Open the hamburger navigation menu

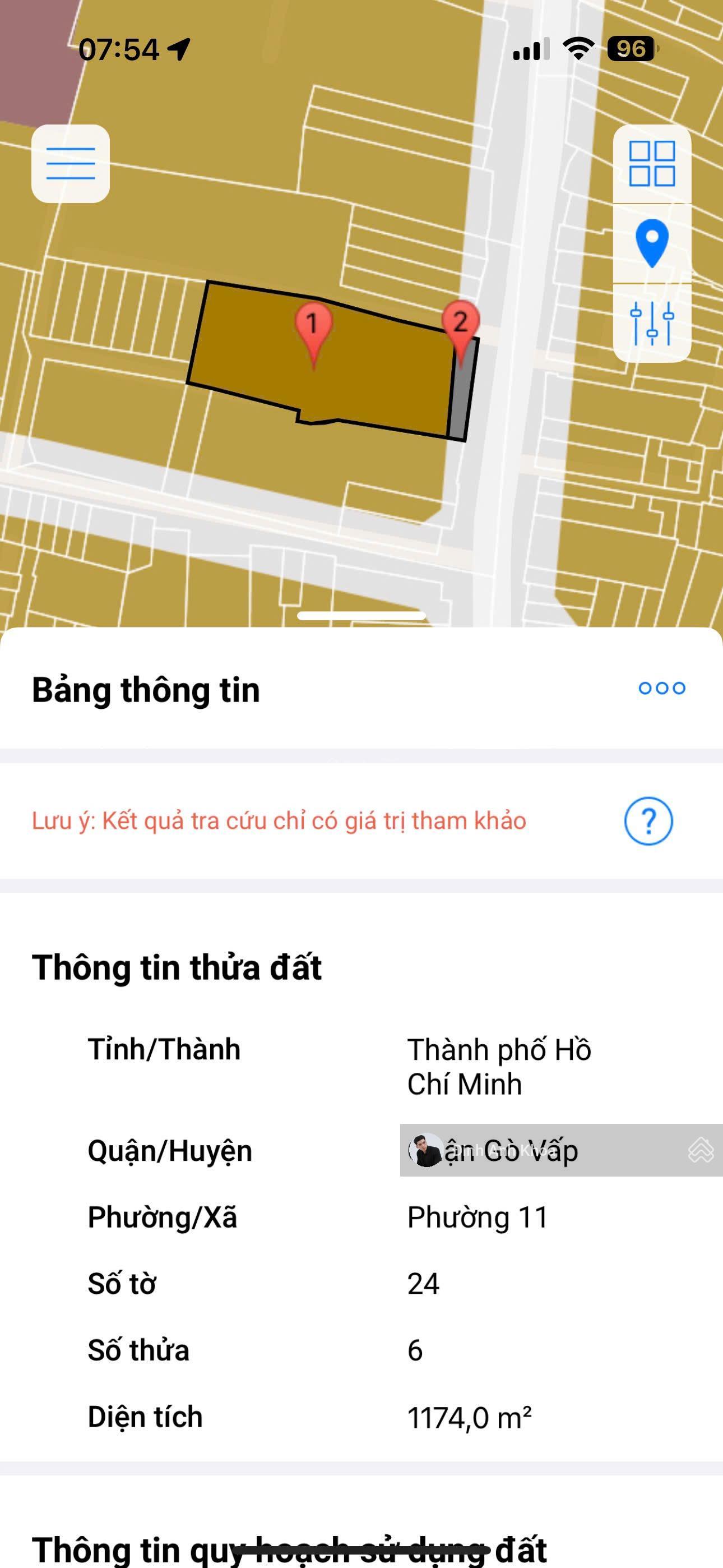(x=70, y=164)
